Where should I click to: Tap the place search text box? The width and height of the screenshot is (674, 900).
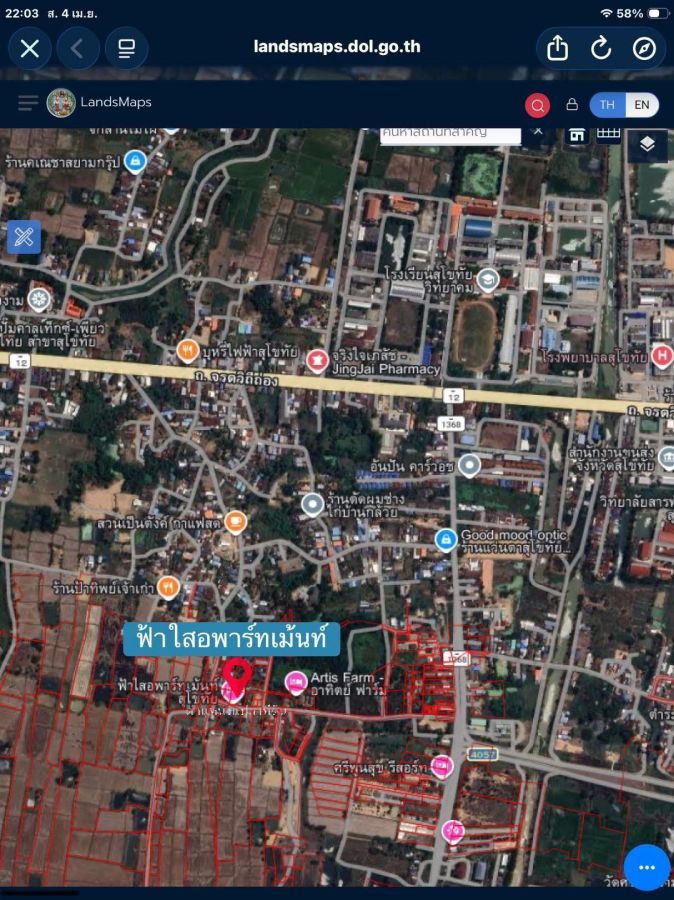coord(450,133)
